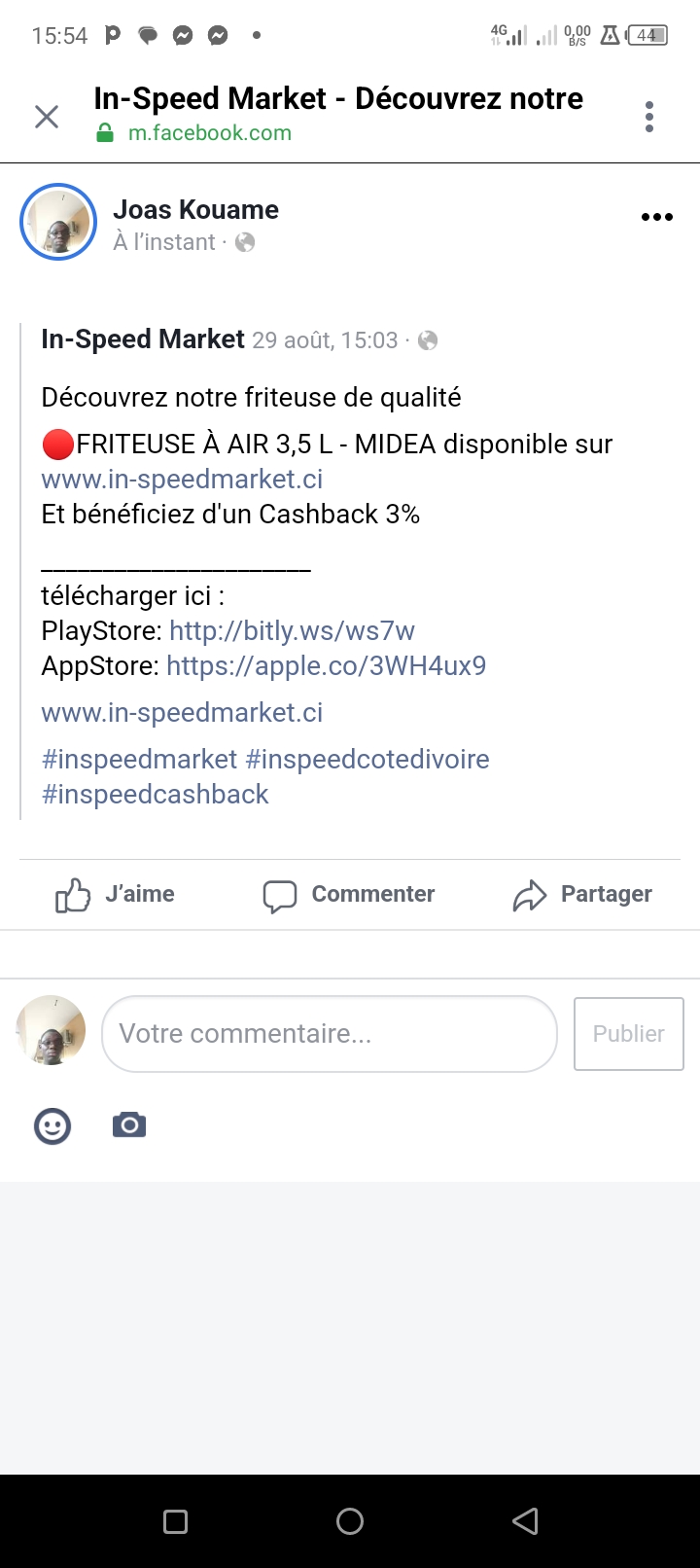Viewport: 700px width, 1568px height.
Task: Tap the #inspeedcashback hashtag
Action: click(155, 795)
